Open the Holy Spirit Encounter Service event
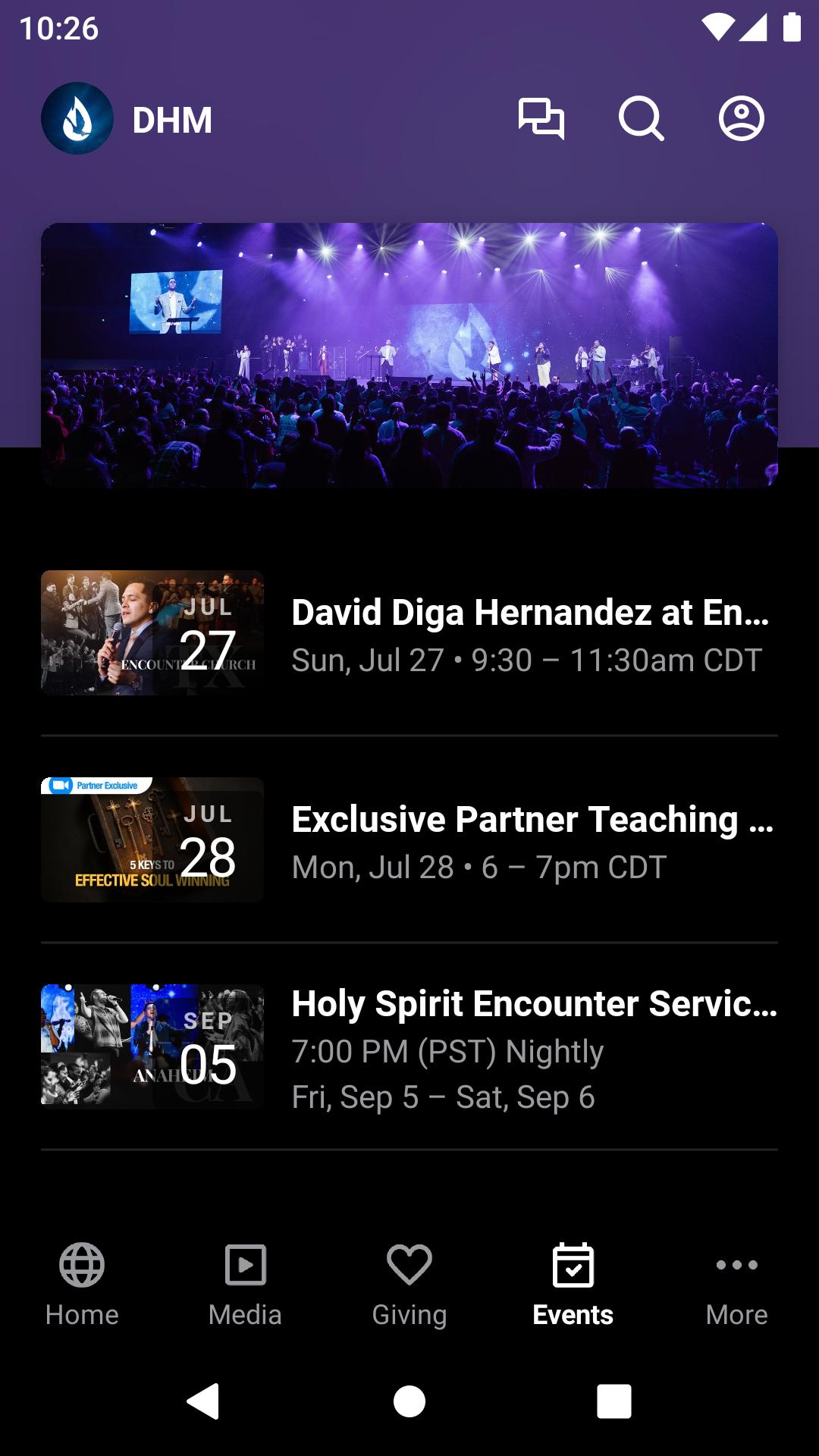Image resolution: width=819 pixels, height=1456 pixels. coord(409,1047)
